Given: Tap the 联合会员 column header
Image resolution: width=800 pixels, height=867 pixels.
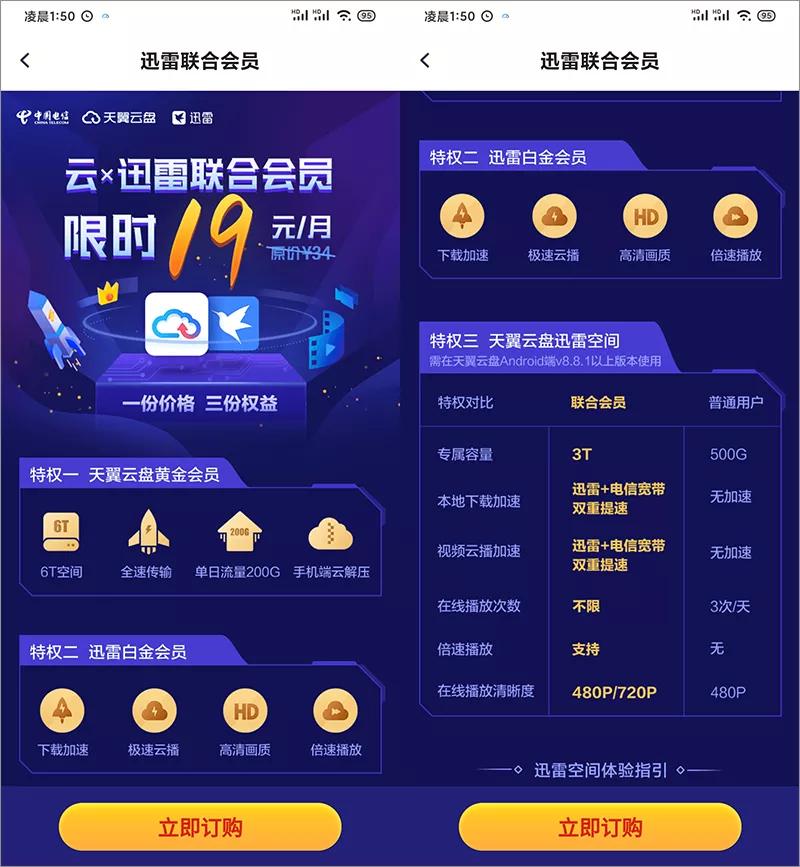Looking at the screenshot, I should pos(600,397).
